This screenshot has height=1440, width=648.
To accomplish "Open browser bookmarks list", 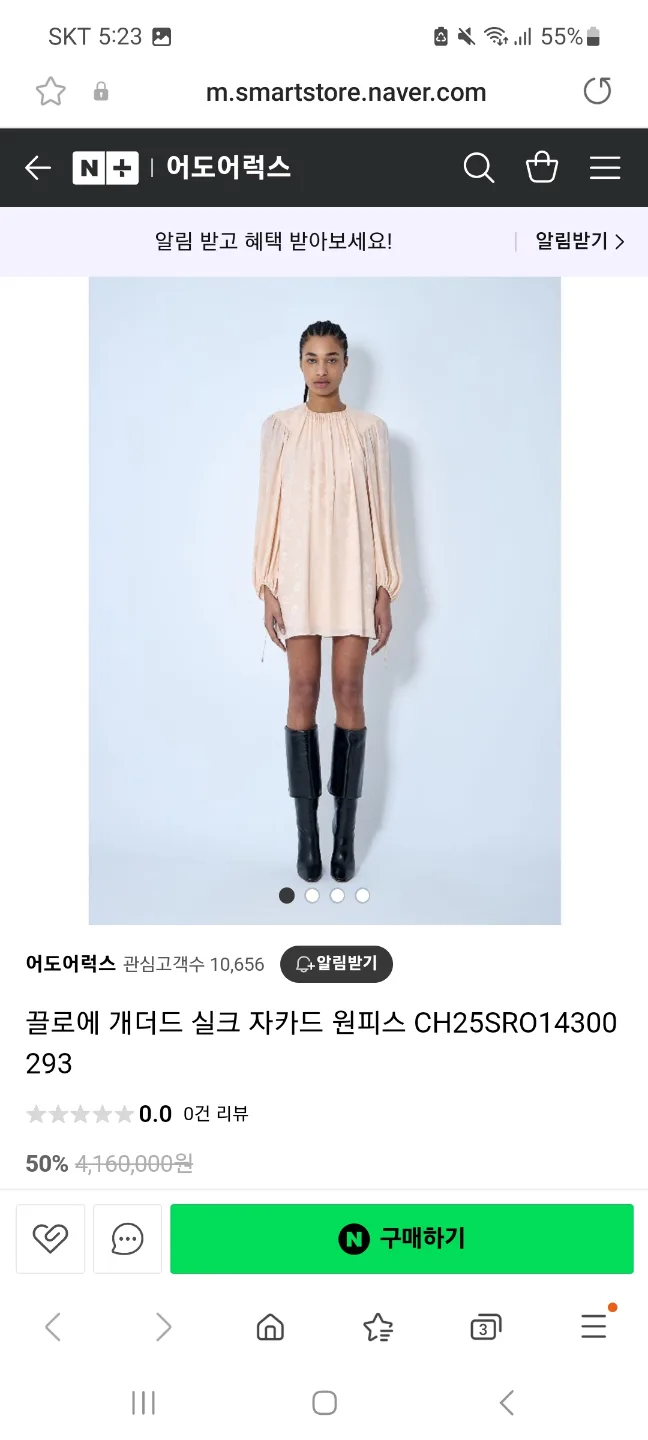I will [378, 1327].
